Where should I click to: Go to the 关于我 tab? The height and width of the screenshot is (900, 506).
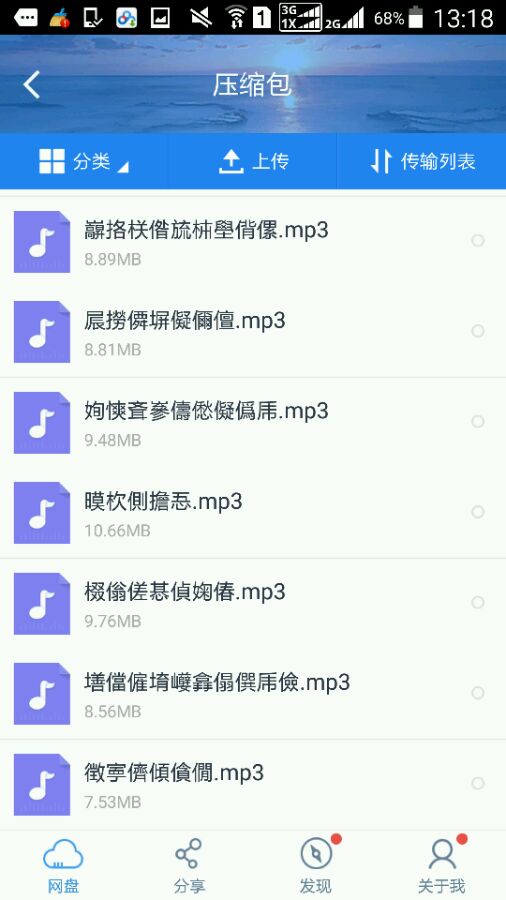442,866
